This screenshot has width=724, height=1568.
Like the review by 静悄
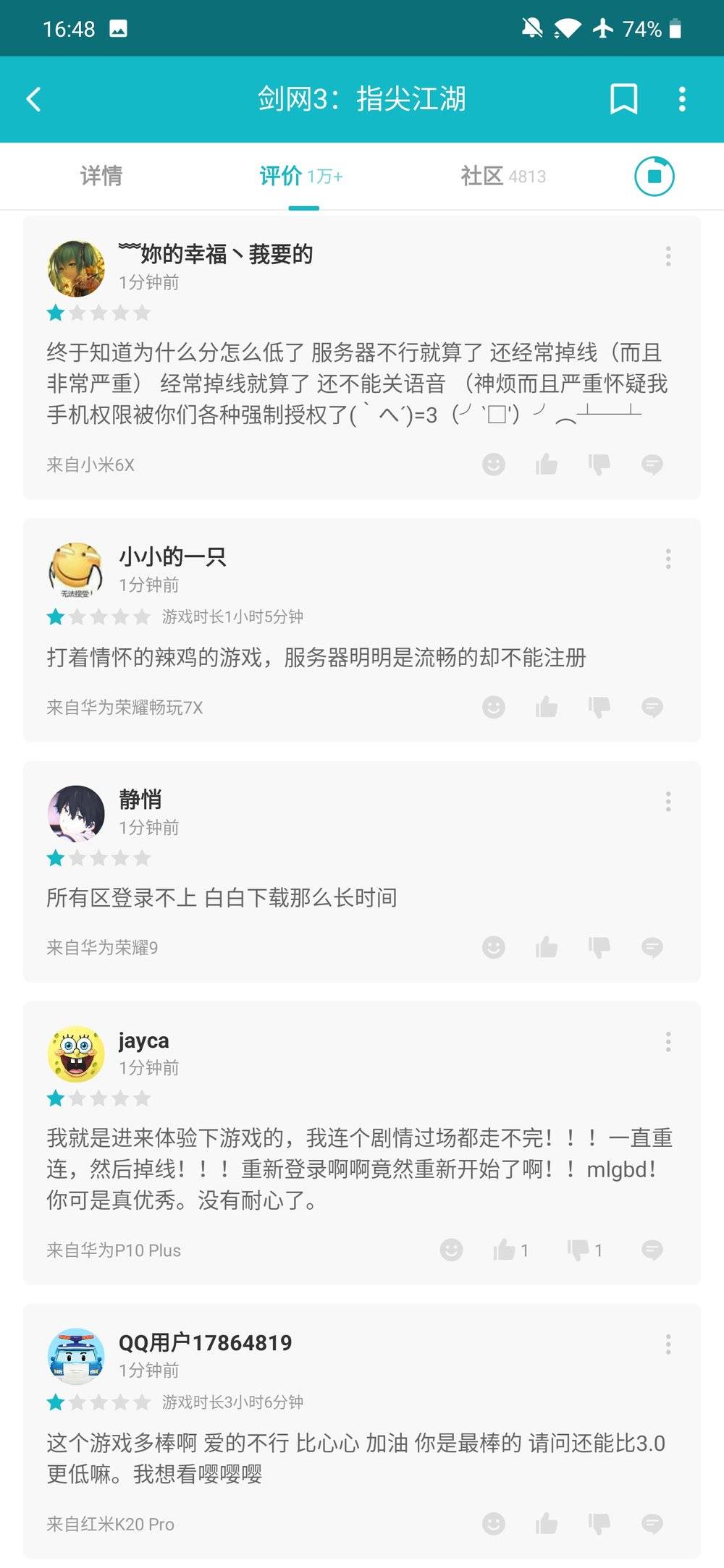click(547, 946)
